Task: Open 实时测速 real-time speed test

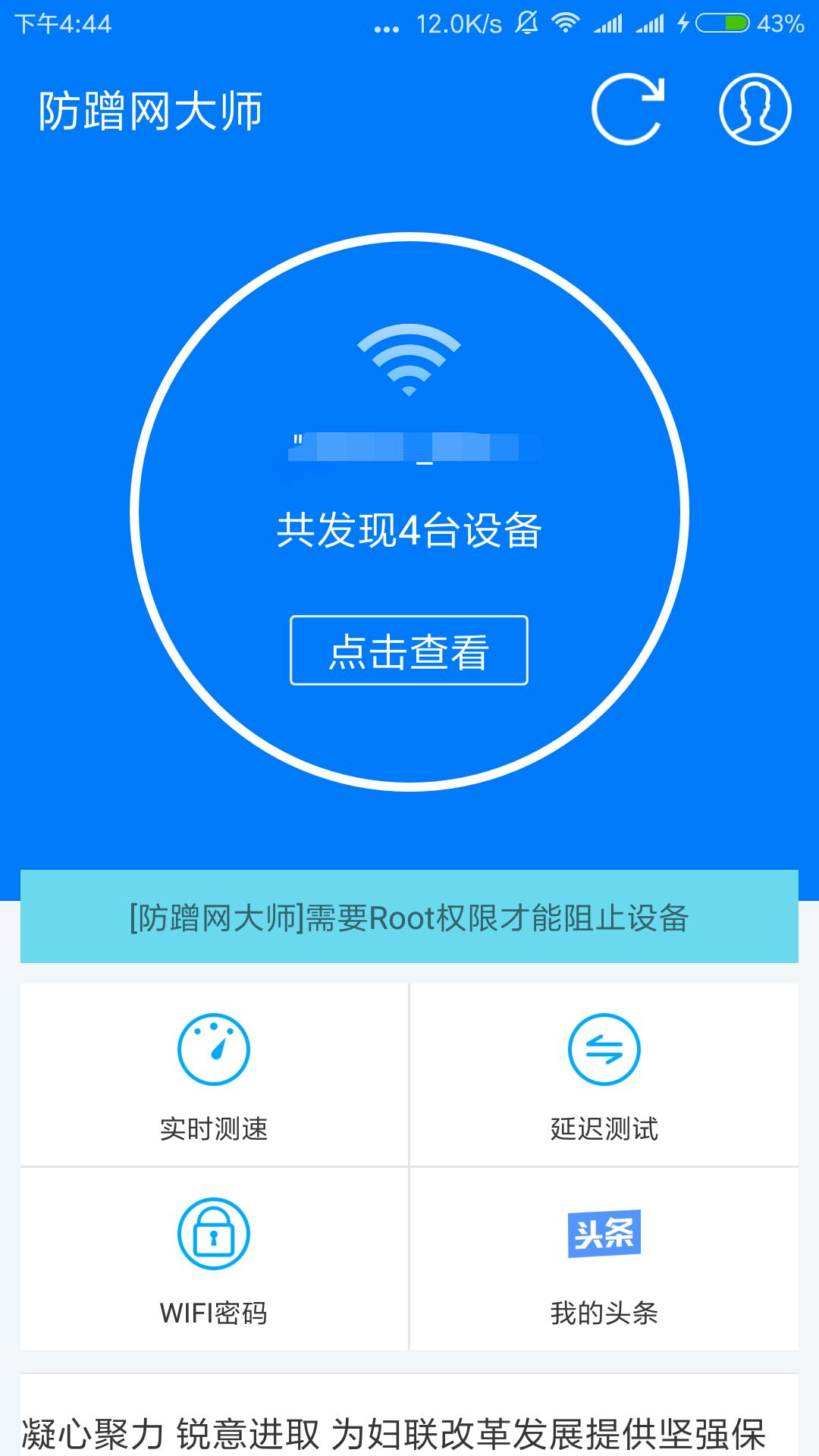Action: (x=214, y=1075)
